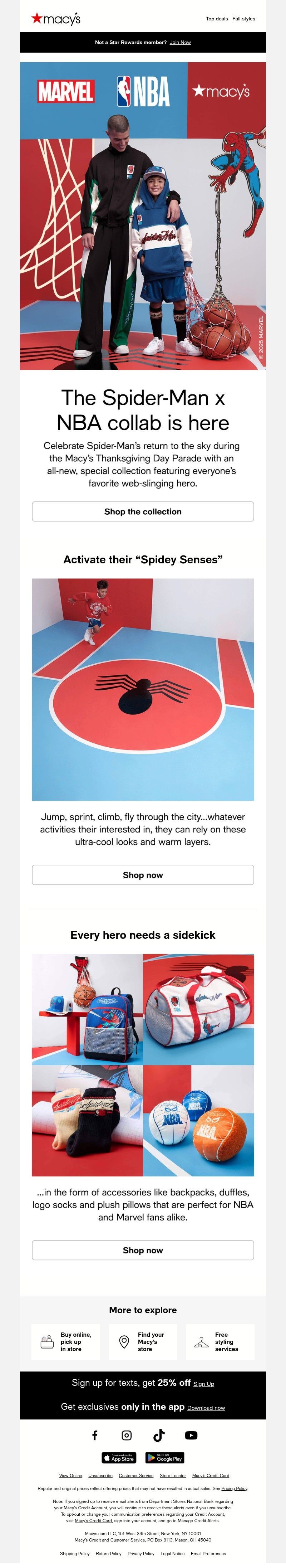Viewport: 286px width, 1568px height.
Task: Get the app on the App Store
Action: coord(119,1458)
